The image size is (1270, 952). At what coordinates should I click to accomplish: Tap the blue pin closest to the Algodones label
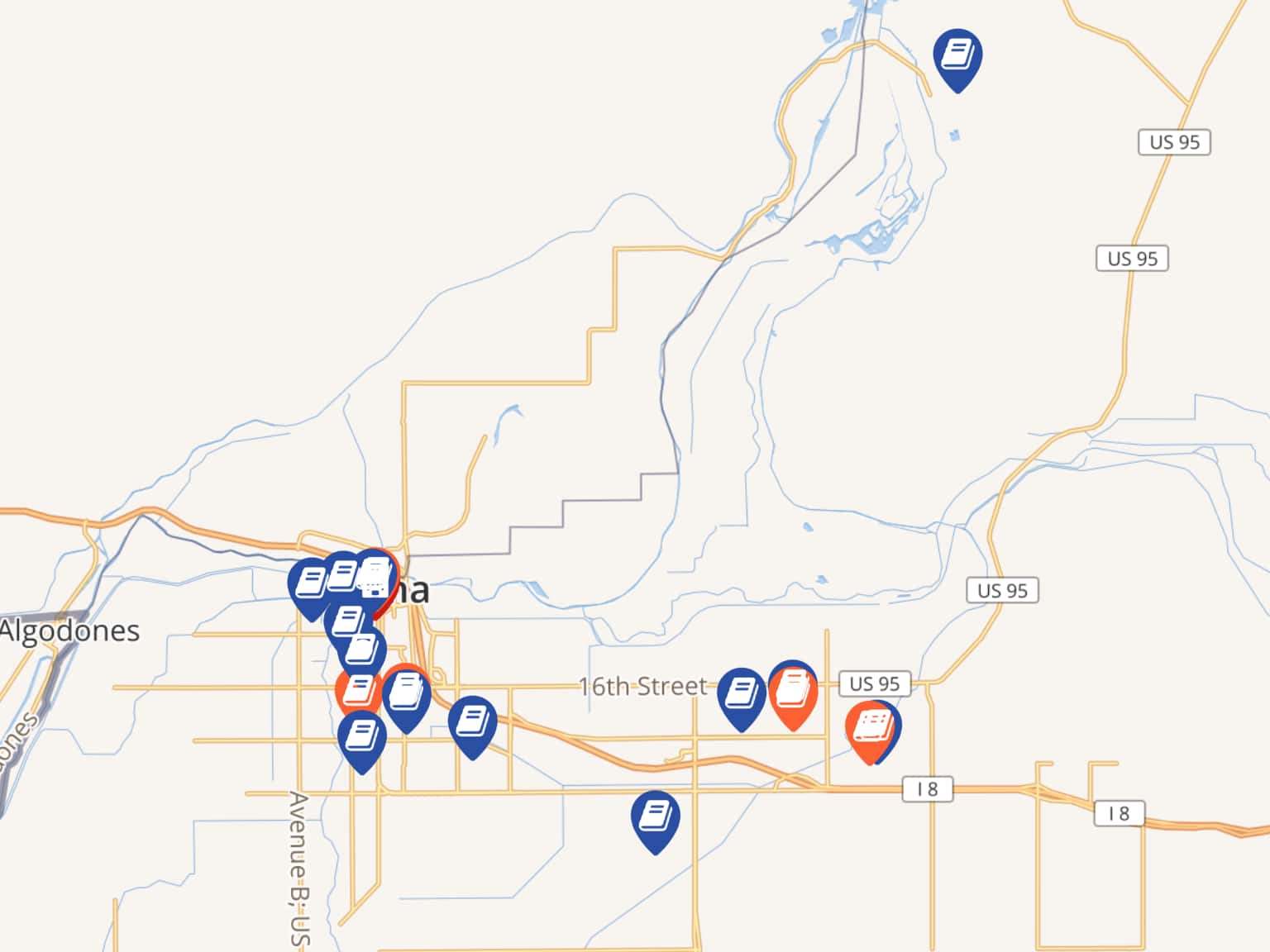click(310, 583)
